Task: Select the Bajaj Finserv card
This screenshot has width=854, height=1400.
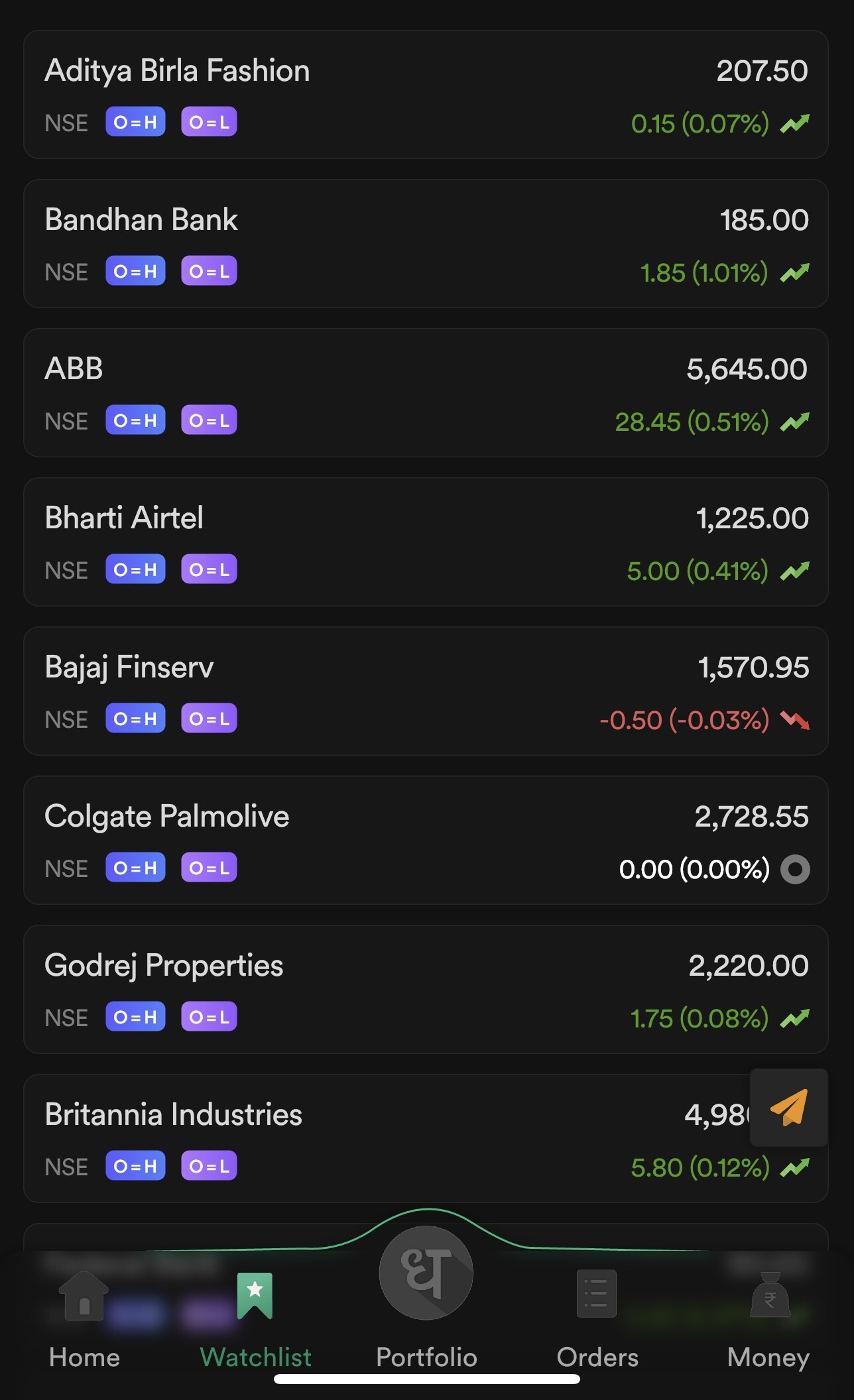Action: point(426,691)
